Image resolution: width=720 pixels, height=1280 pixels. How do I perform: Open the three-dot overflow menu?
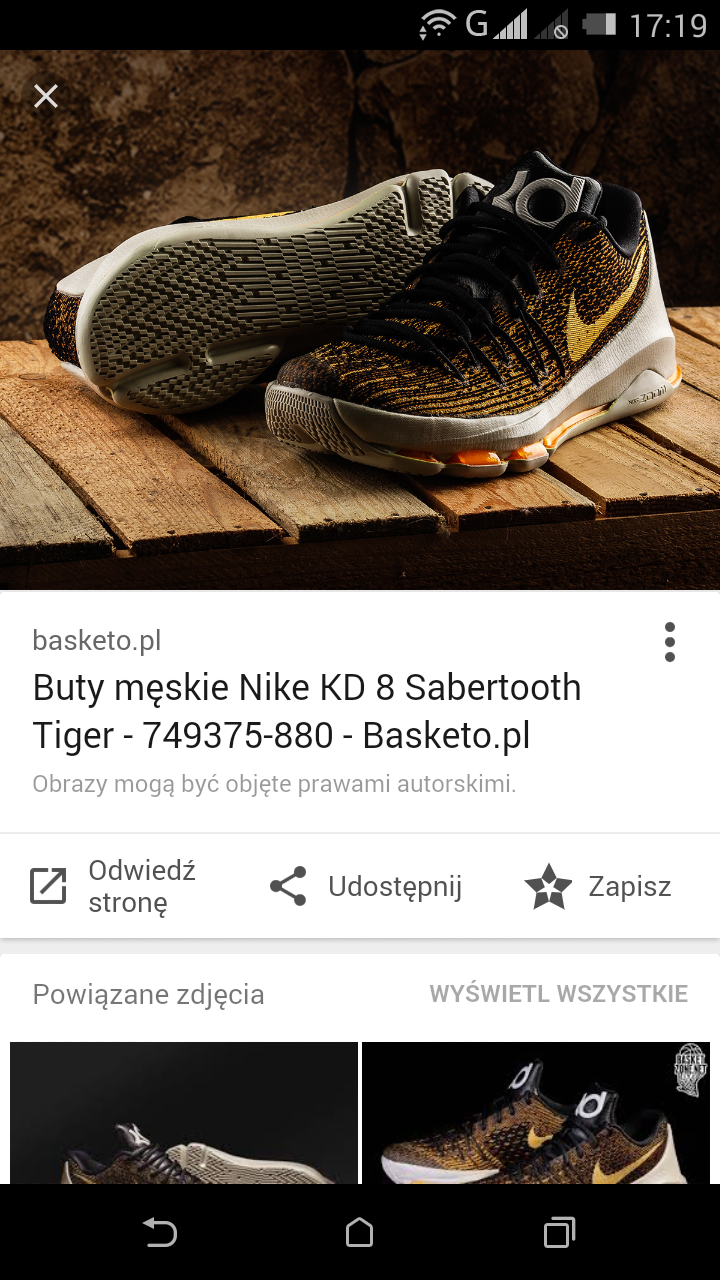pos(669,642)
